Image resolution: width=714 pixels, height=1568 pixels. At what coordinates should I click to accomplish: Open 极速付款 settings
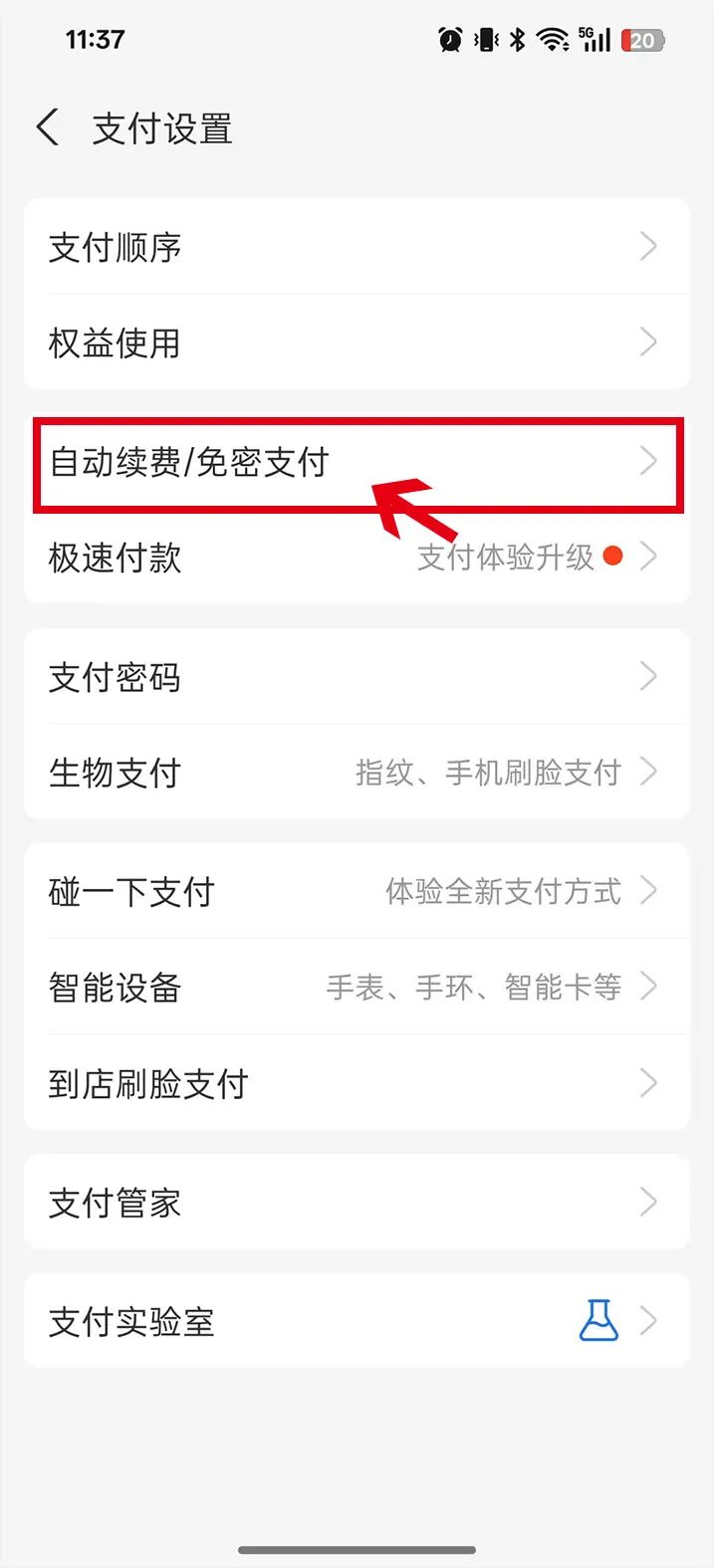point(357,558)
